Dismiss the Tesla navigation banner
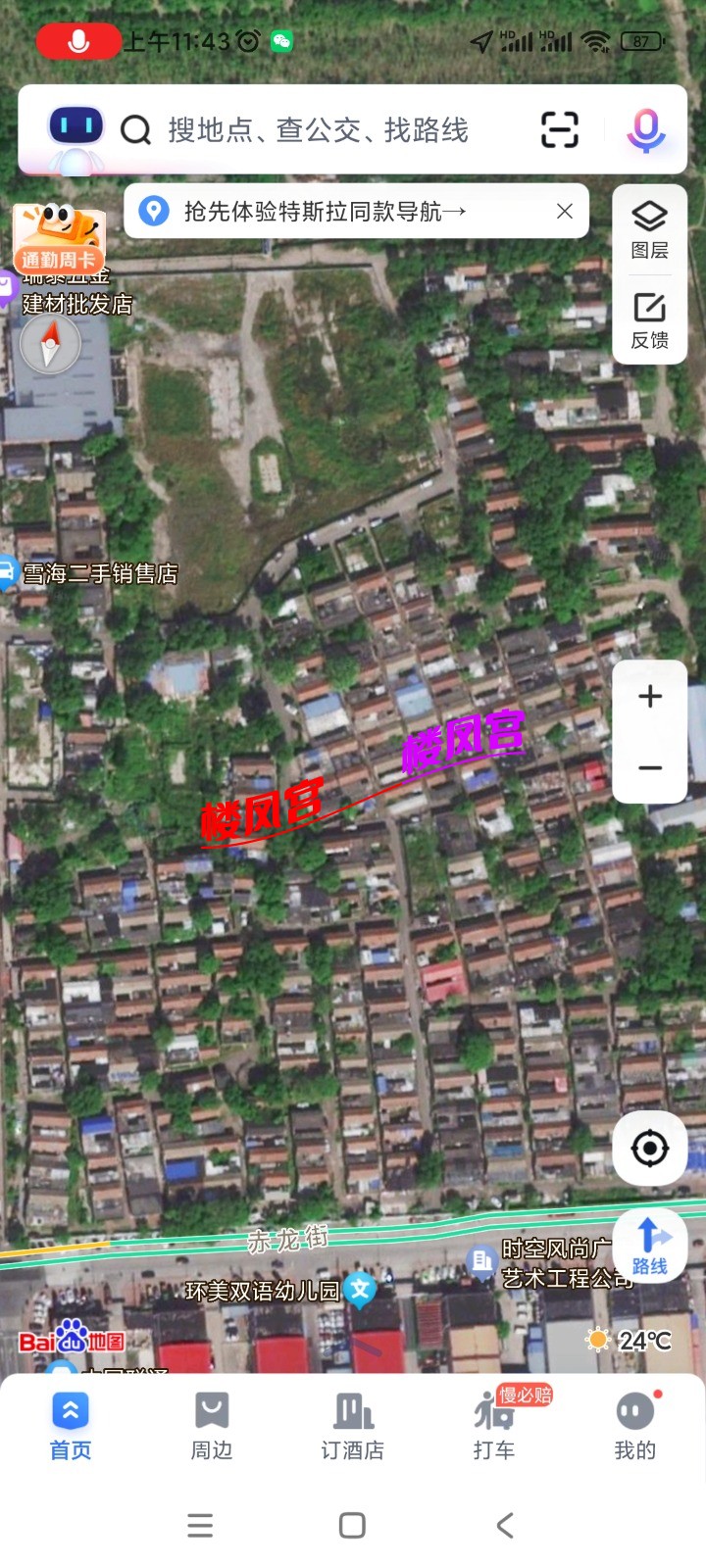Viewport: 706px width, 1568px height. [564, 211]
